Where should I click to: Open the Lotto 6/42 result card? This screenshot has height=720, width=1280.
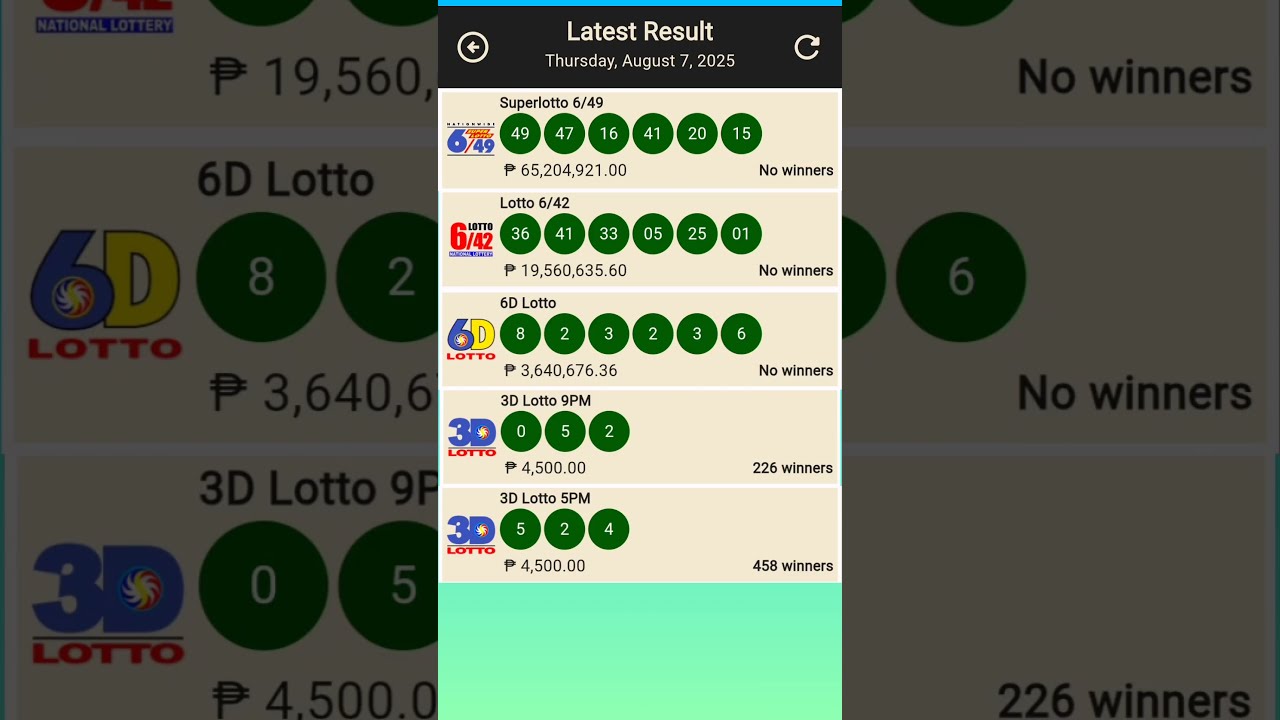(x=640, y=239)
